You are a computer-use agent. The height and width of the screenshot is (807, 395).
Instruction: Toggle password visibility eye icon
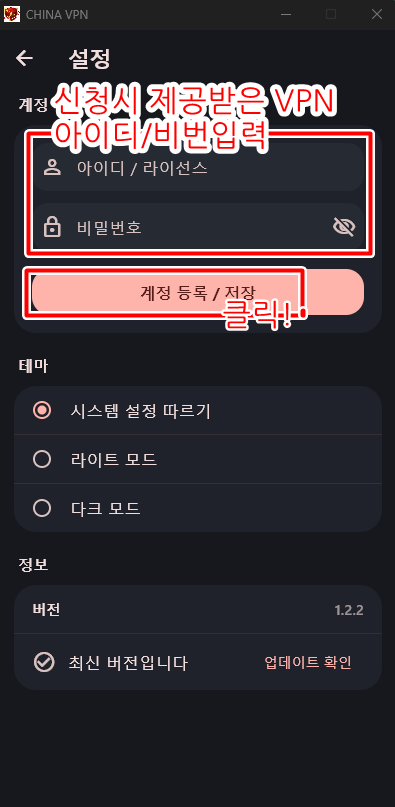(x=344, y=227)
